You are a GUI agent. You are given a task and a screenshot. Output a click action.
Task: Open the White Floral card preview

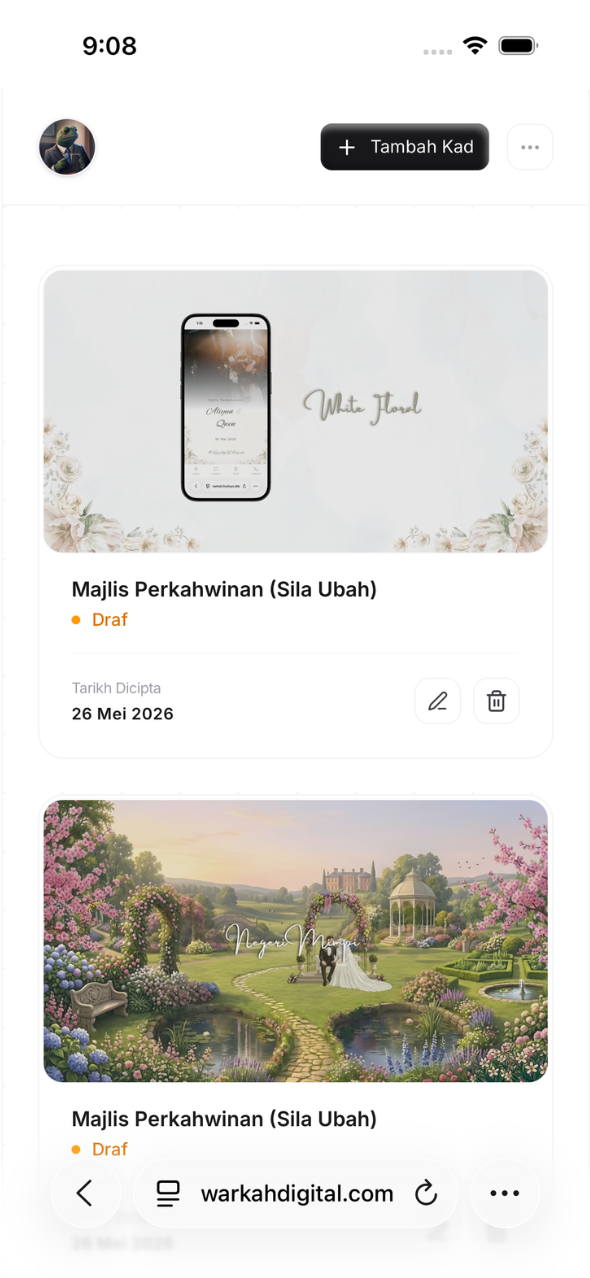[x=296, y=411]
